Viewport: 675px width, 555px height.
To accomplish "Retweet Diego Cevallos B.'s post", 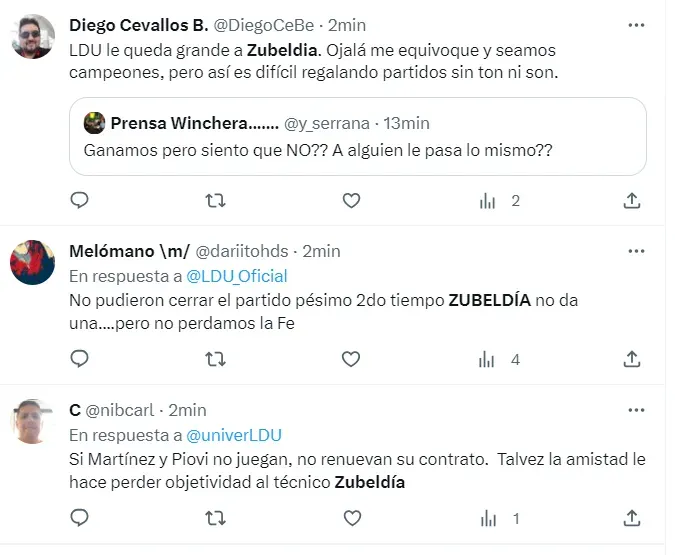I will coord(215,201).
